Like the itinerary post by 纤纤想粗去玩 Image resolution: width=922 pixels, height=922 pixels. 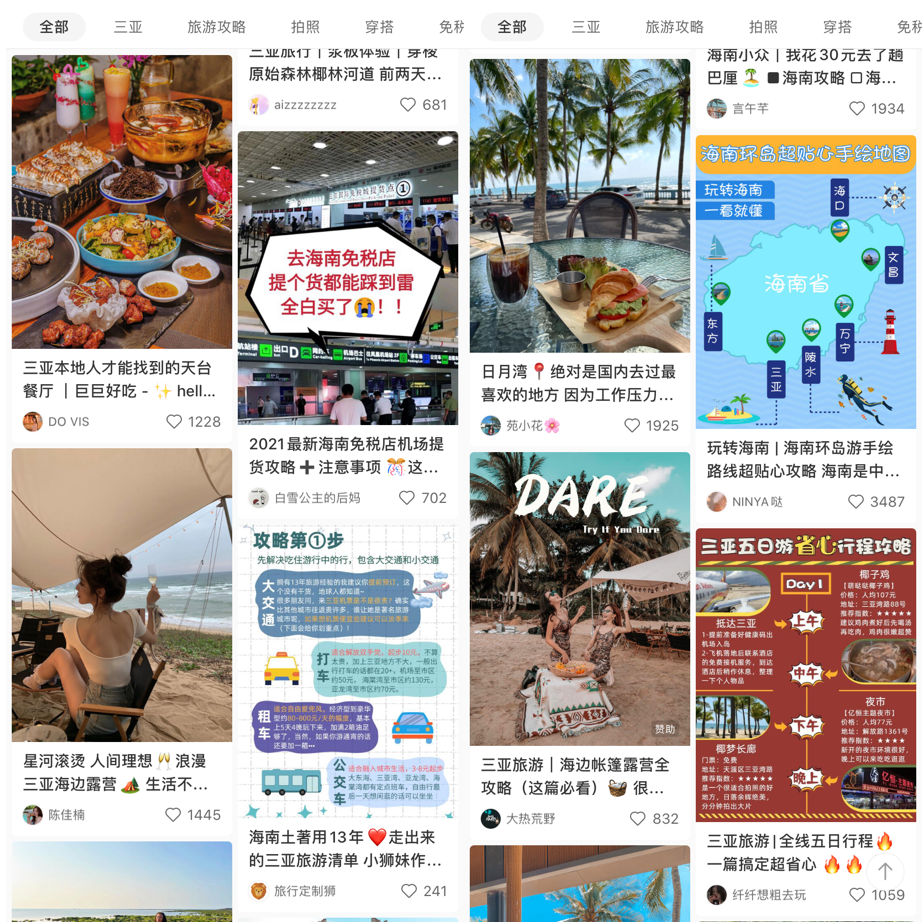857,895
